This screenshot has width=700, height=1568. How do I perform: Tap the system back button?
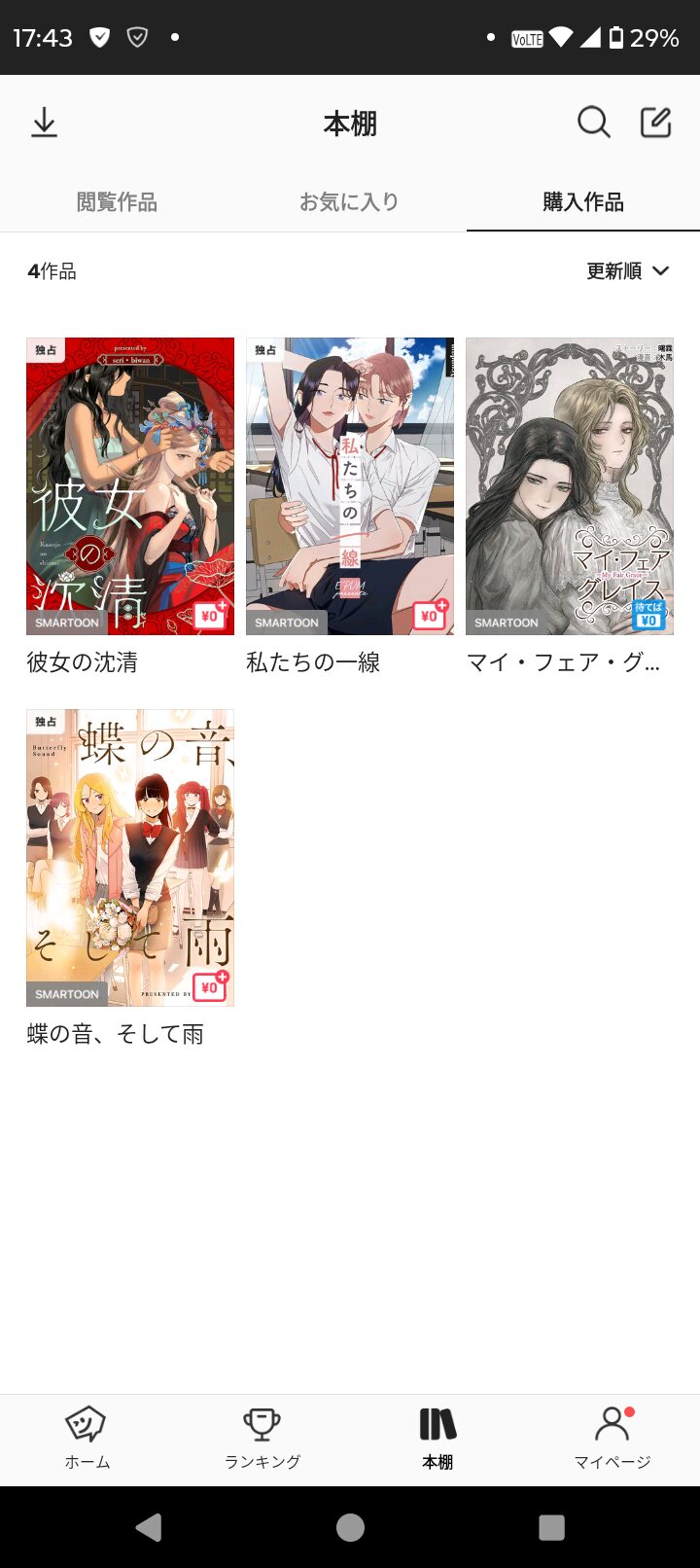tap(149, 1527)
